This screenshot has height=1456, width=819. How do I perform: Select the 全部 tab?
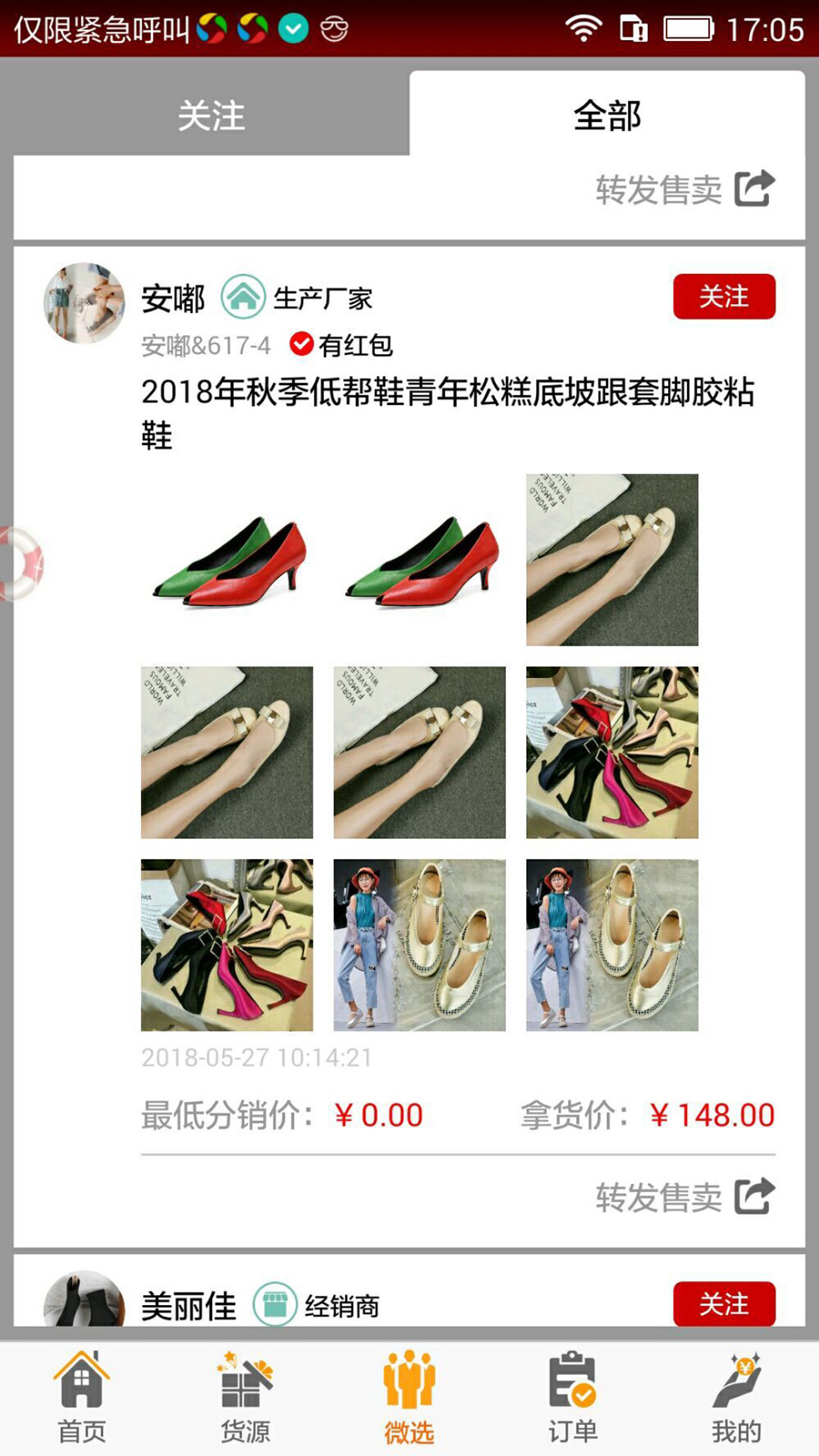click(607, 115)
